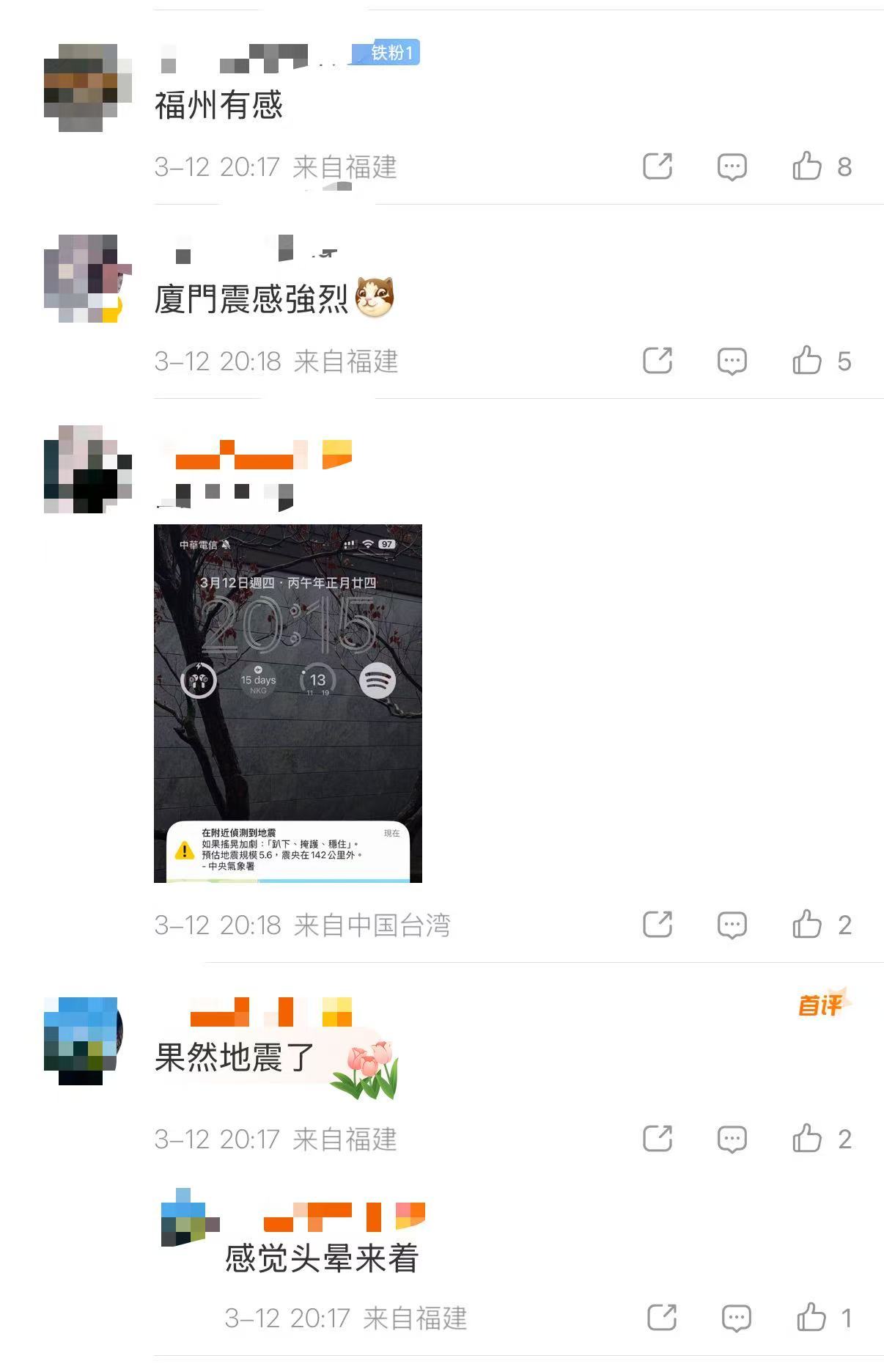884x1372 pixels.
Task: Share the 福州有感 comment
Action: (657, 166)
